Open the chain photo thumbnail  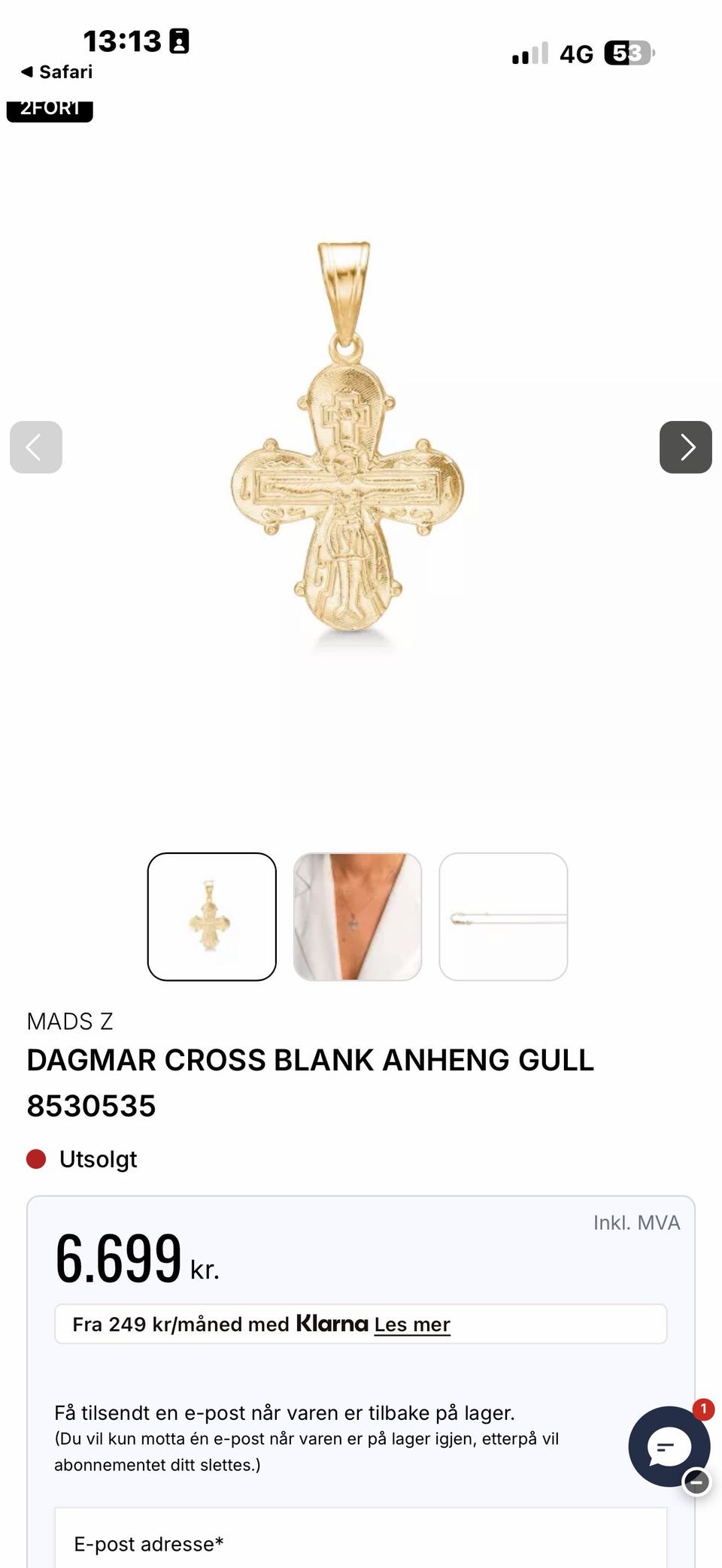(x=503, y=916)
